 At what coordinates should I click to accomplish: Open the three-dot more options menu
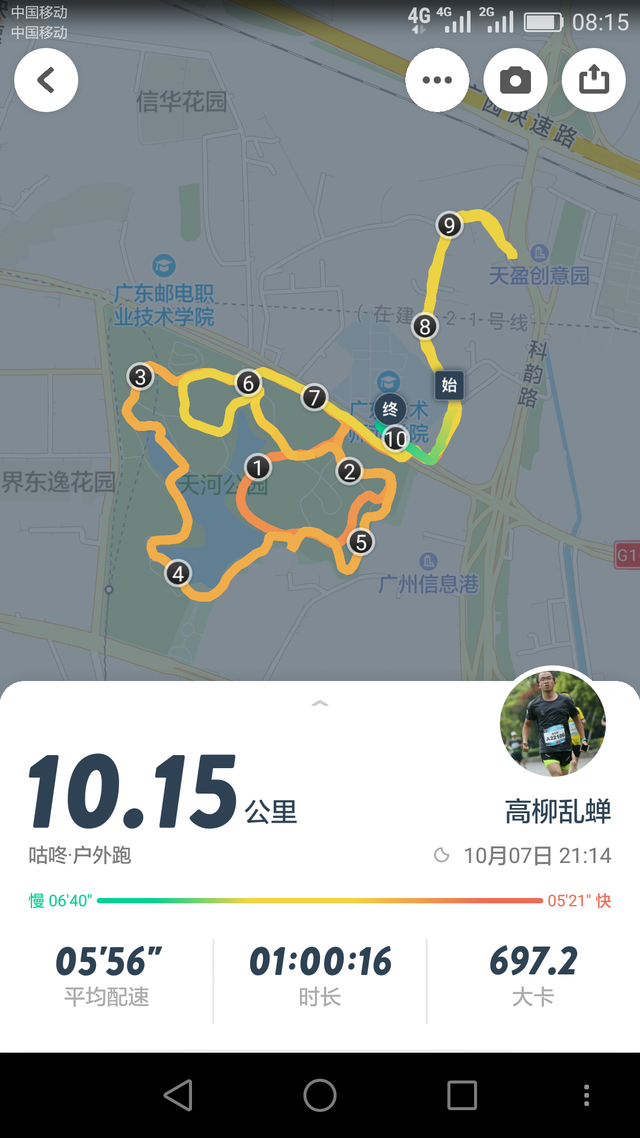pos(437,80)
